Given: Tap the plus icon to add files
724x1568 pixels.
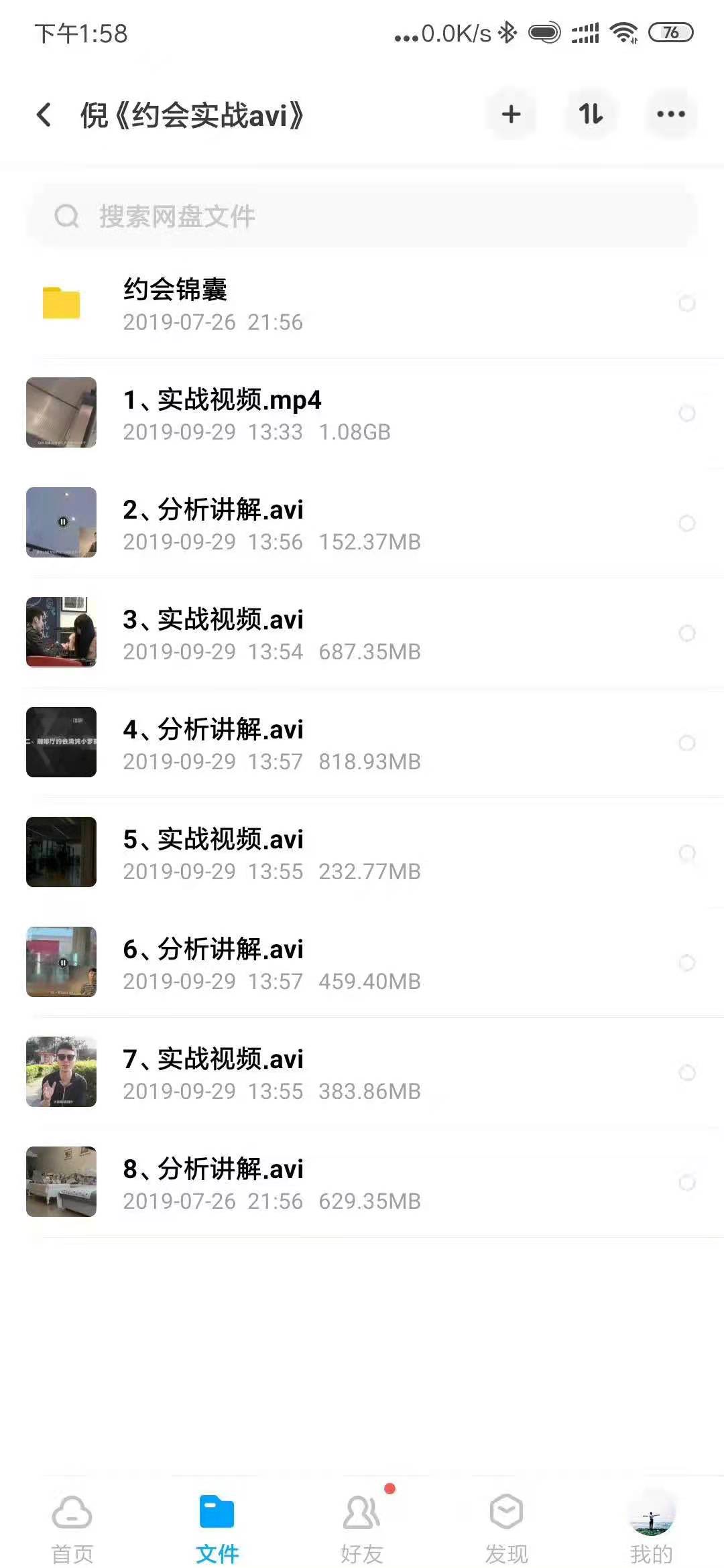Looking at the screenshot, I should pyautogui.click(x=511, y=115).
